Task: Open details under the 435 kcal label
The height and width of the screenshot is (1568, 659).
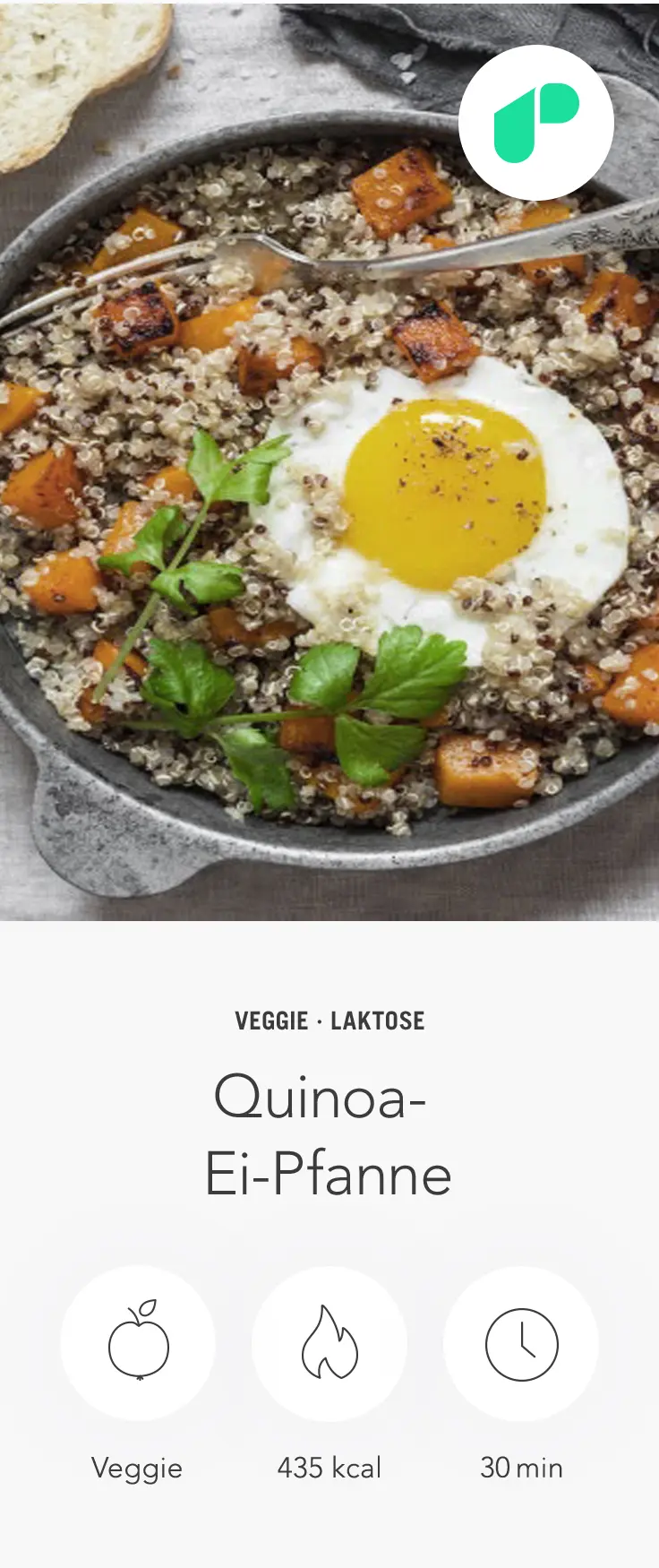Action: click(x=329, y=1469)
